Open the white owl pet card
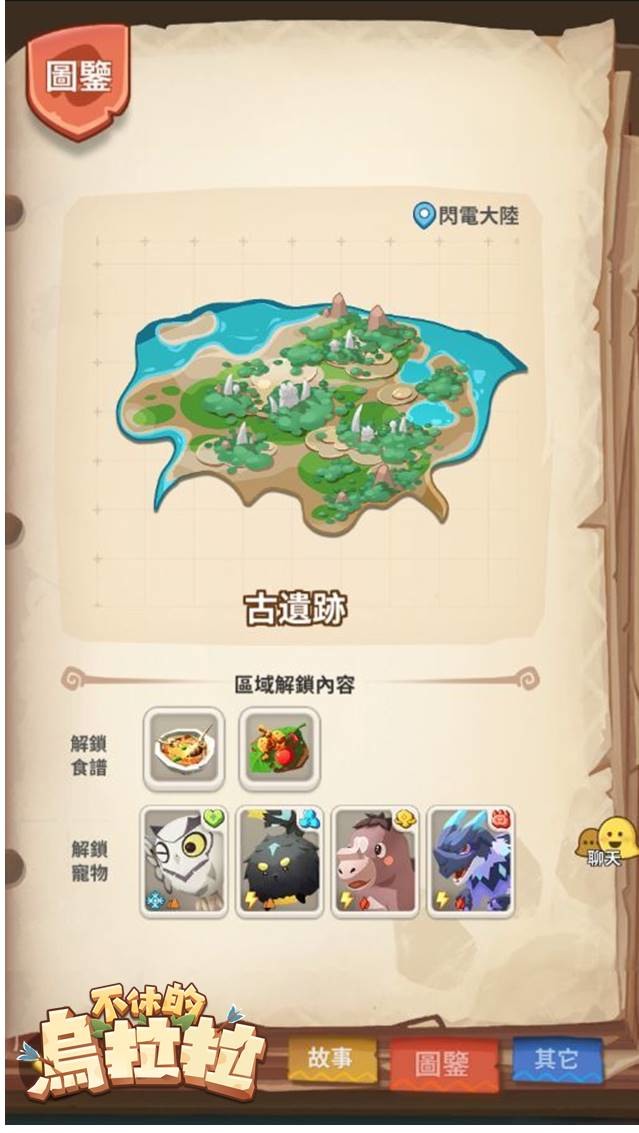Viewport: 639px width, 1133px height. pos(184,860)
